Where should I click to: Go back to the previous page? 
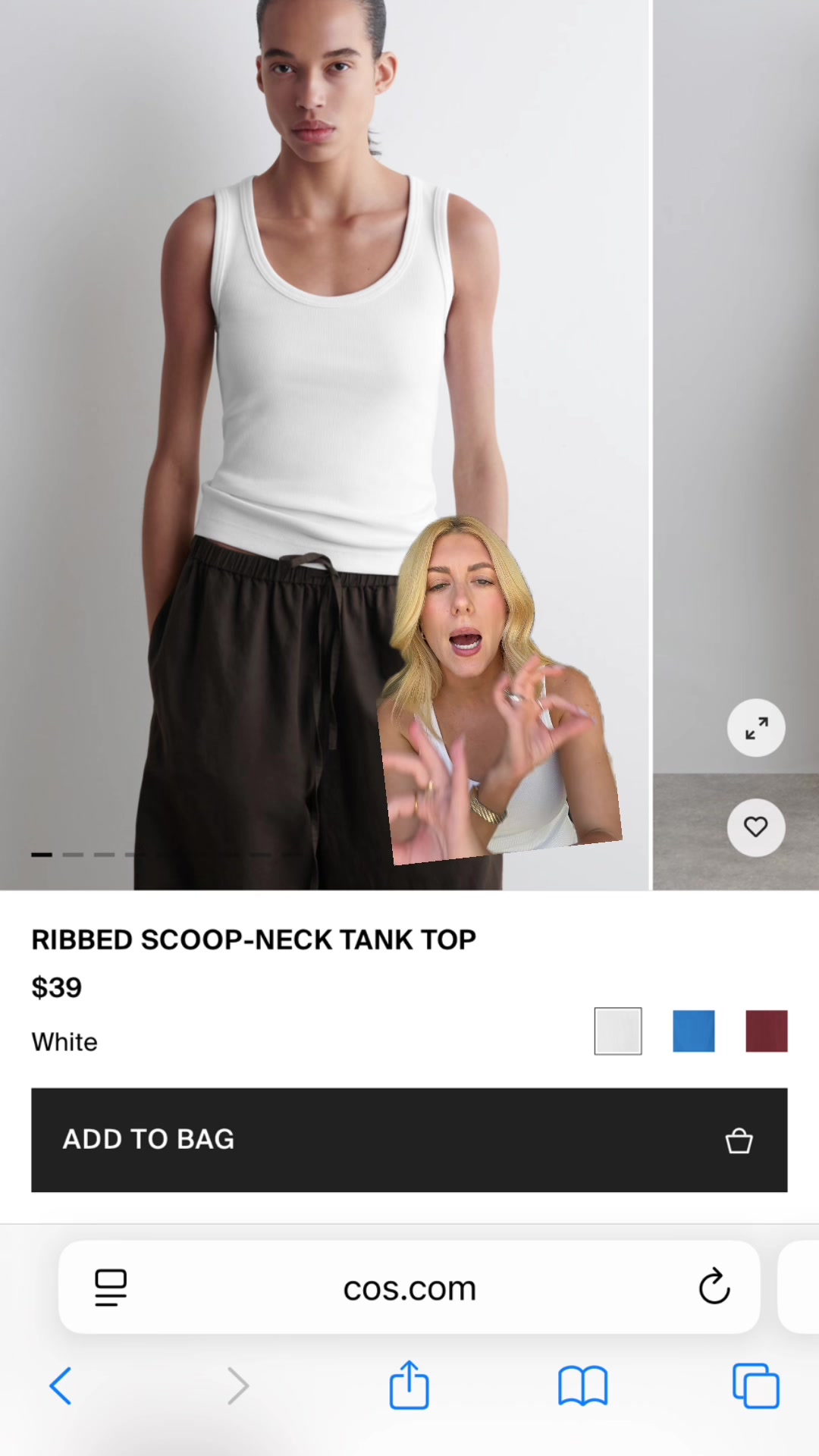click(x=61, y=1386)
